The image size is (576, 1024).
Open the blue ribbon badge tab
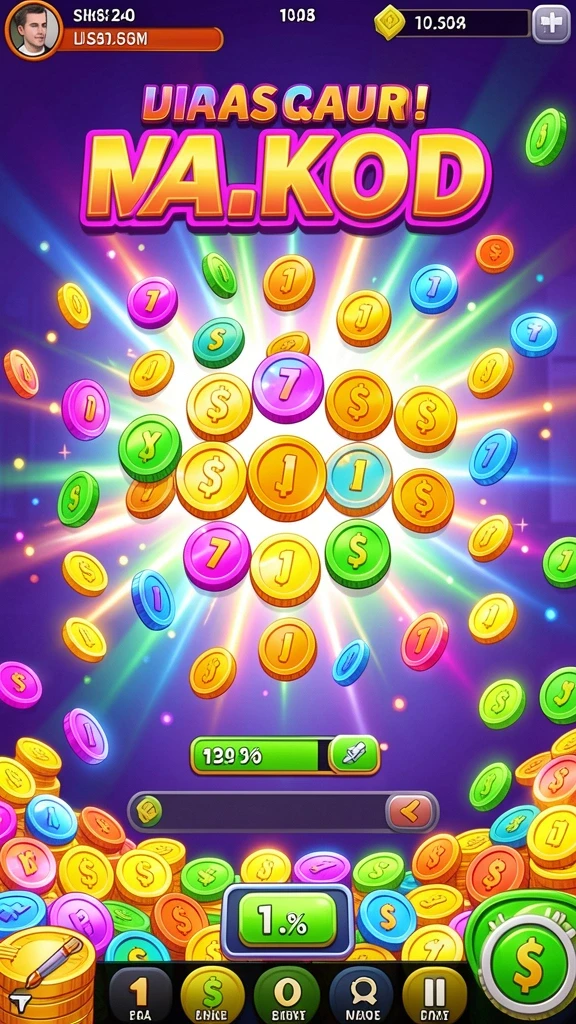(x=360, y=994)
